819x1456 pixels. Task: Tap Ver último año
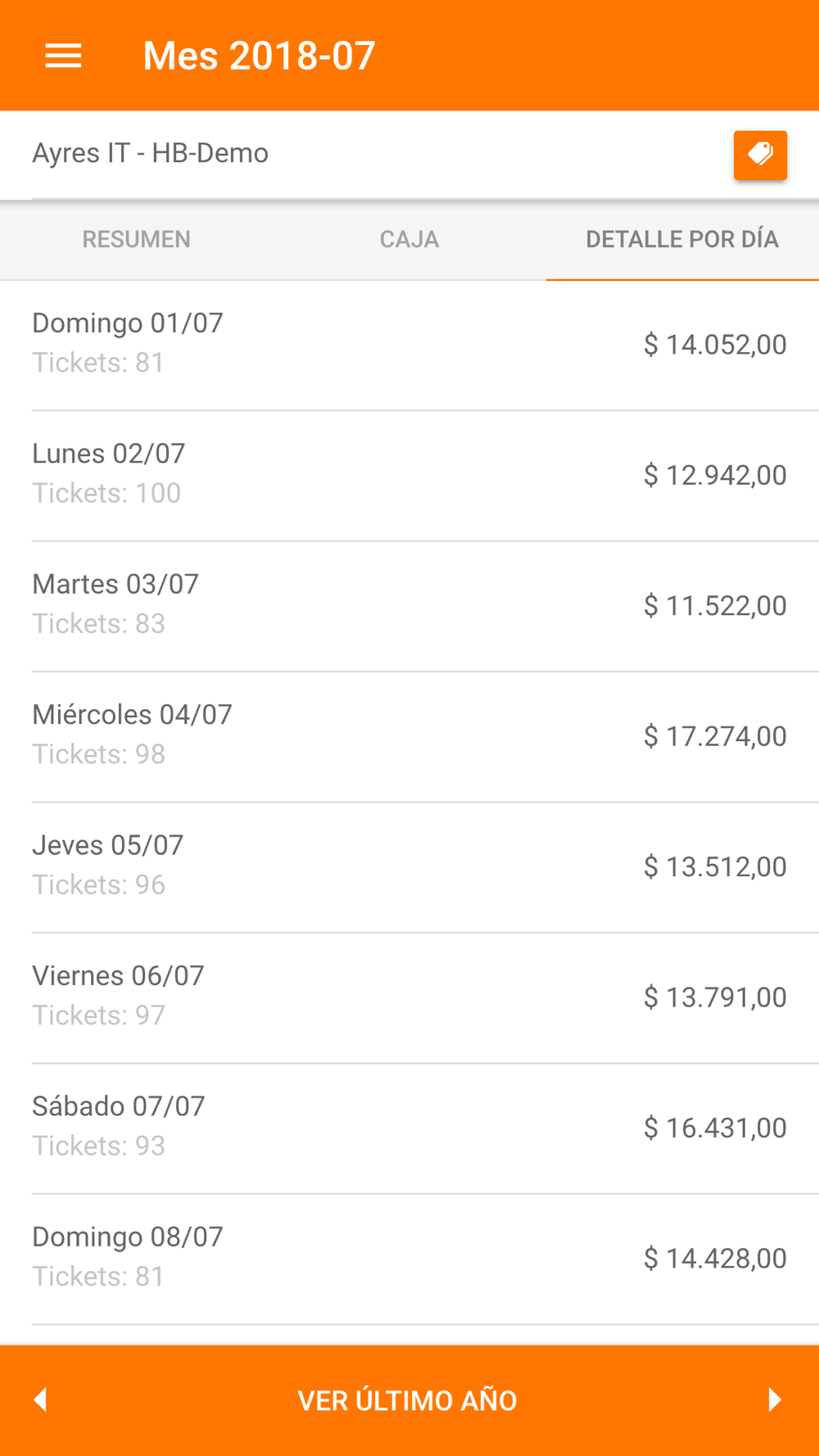coord(407,1400)
